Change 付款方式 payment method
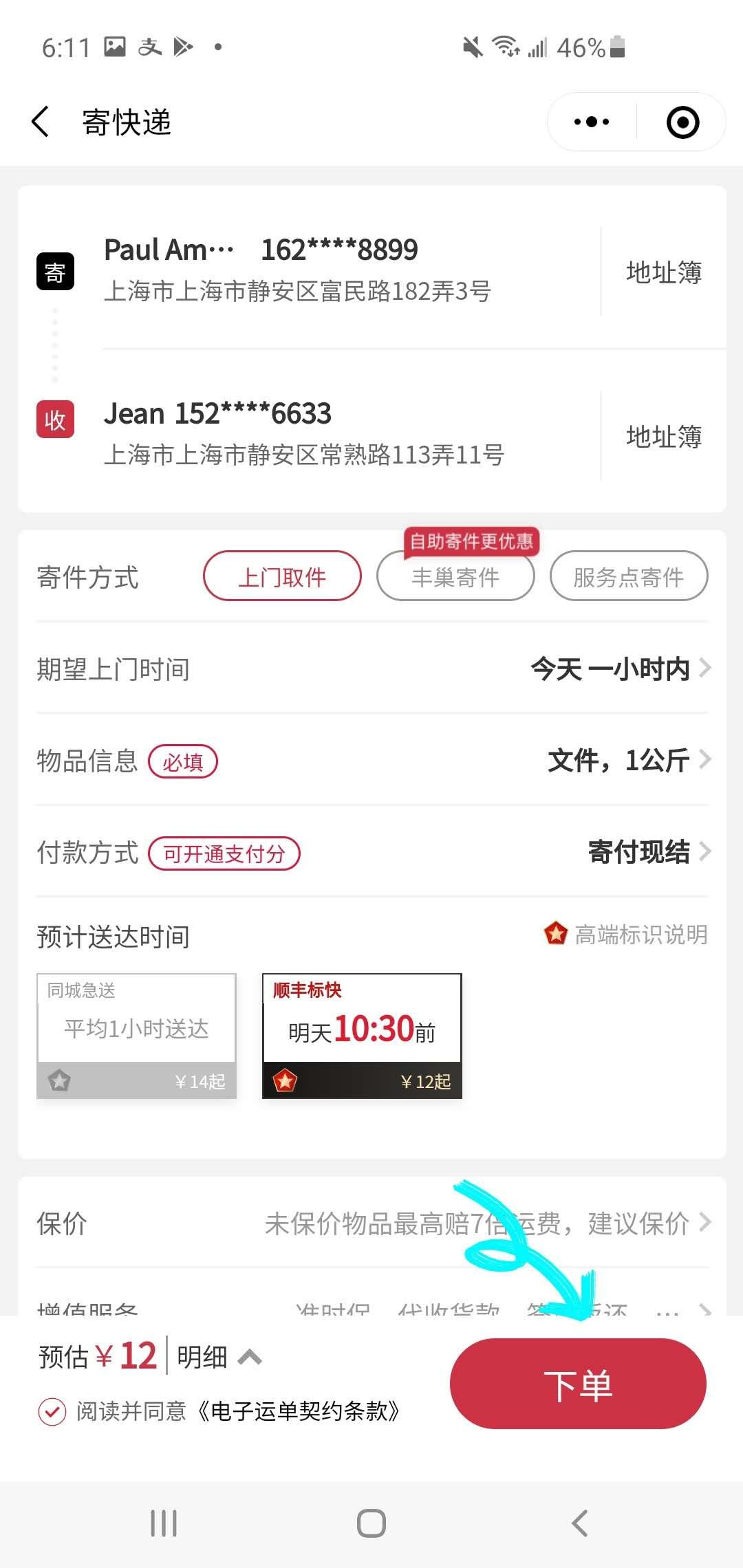The height and width of the screenshot is (1568, 743). pos(640,851)
